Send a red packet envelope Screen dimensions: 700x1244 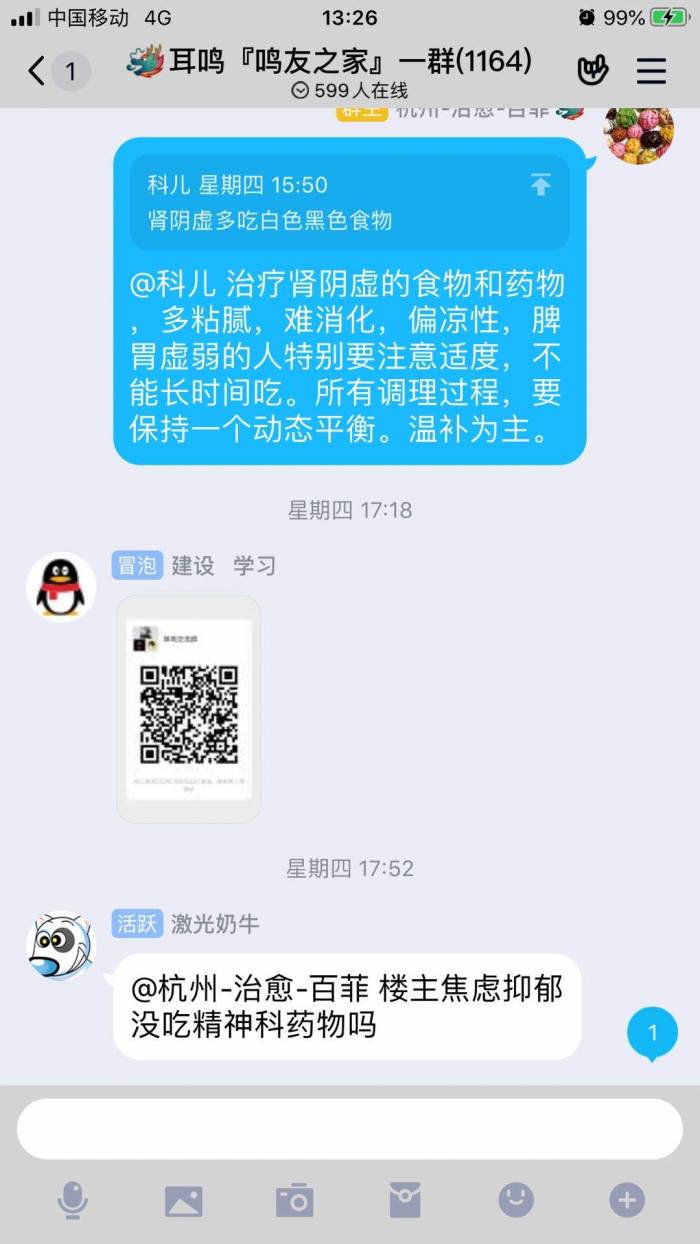pyautogui.click(x=405, y=1200)
